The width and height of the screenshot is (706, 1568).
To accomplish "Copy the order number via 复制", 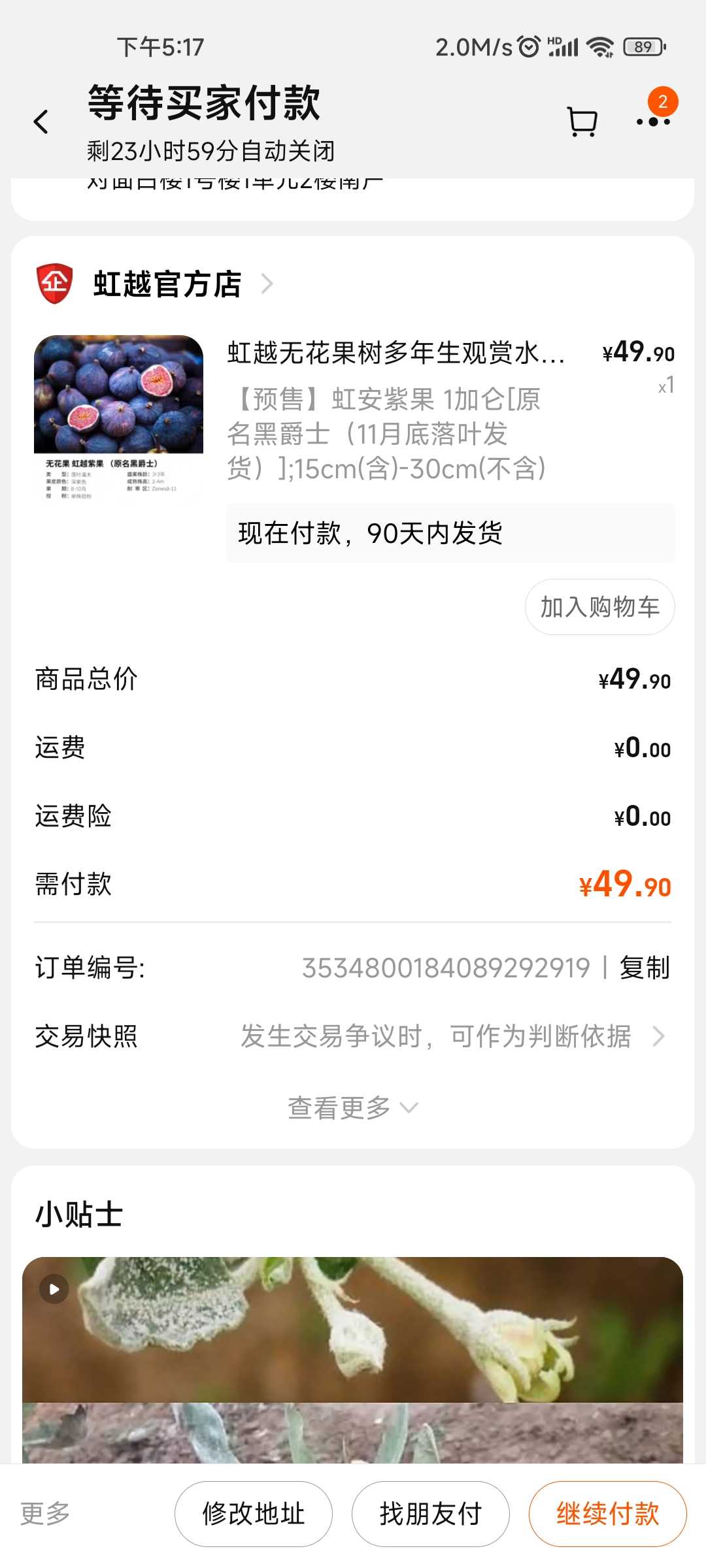I will pyautogui.click(x=645, y=968).
